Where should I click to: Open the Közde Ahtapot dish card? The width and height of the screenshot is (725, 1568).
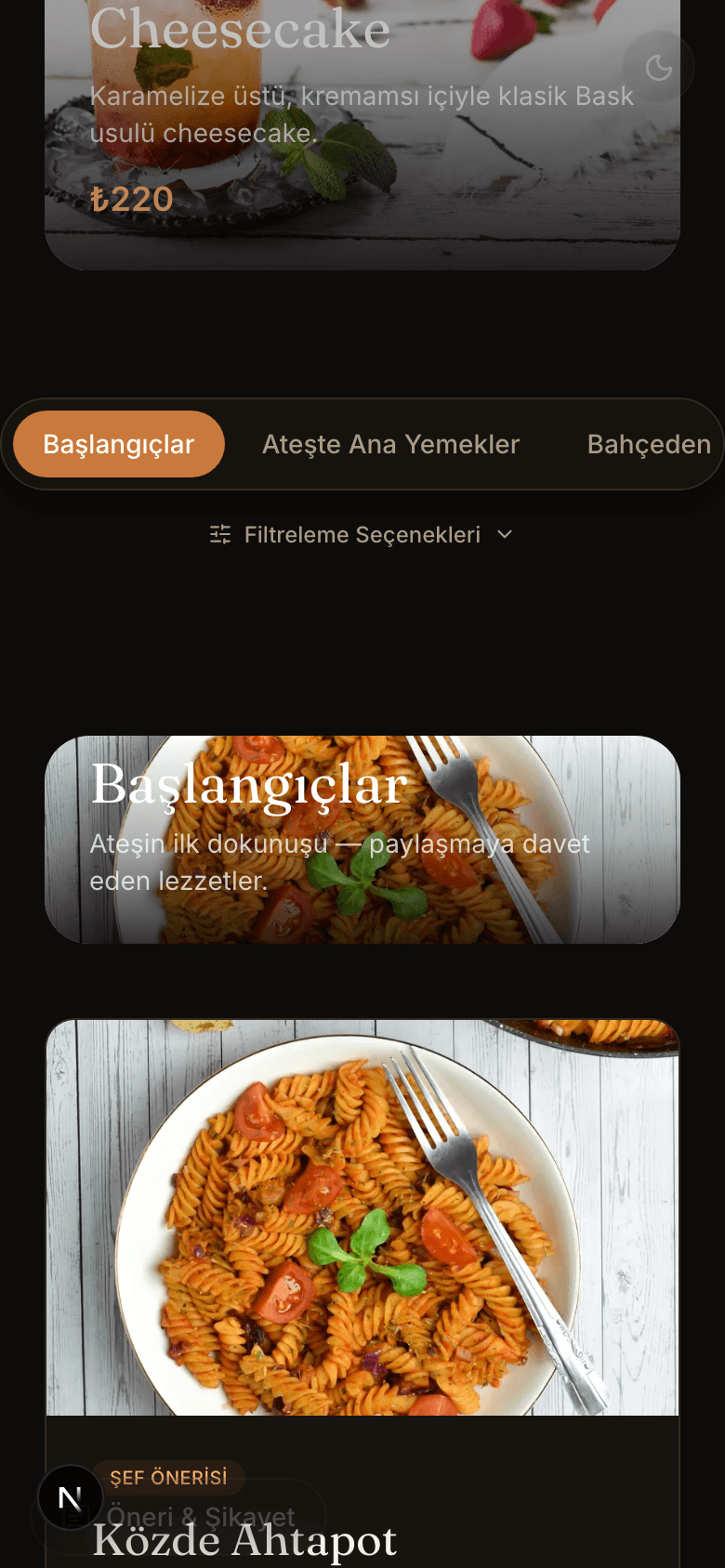[x=362, y=1293]
